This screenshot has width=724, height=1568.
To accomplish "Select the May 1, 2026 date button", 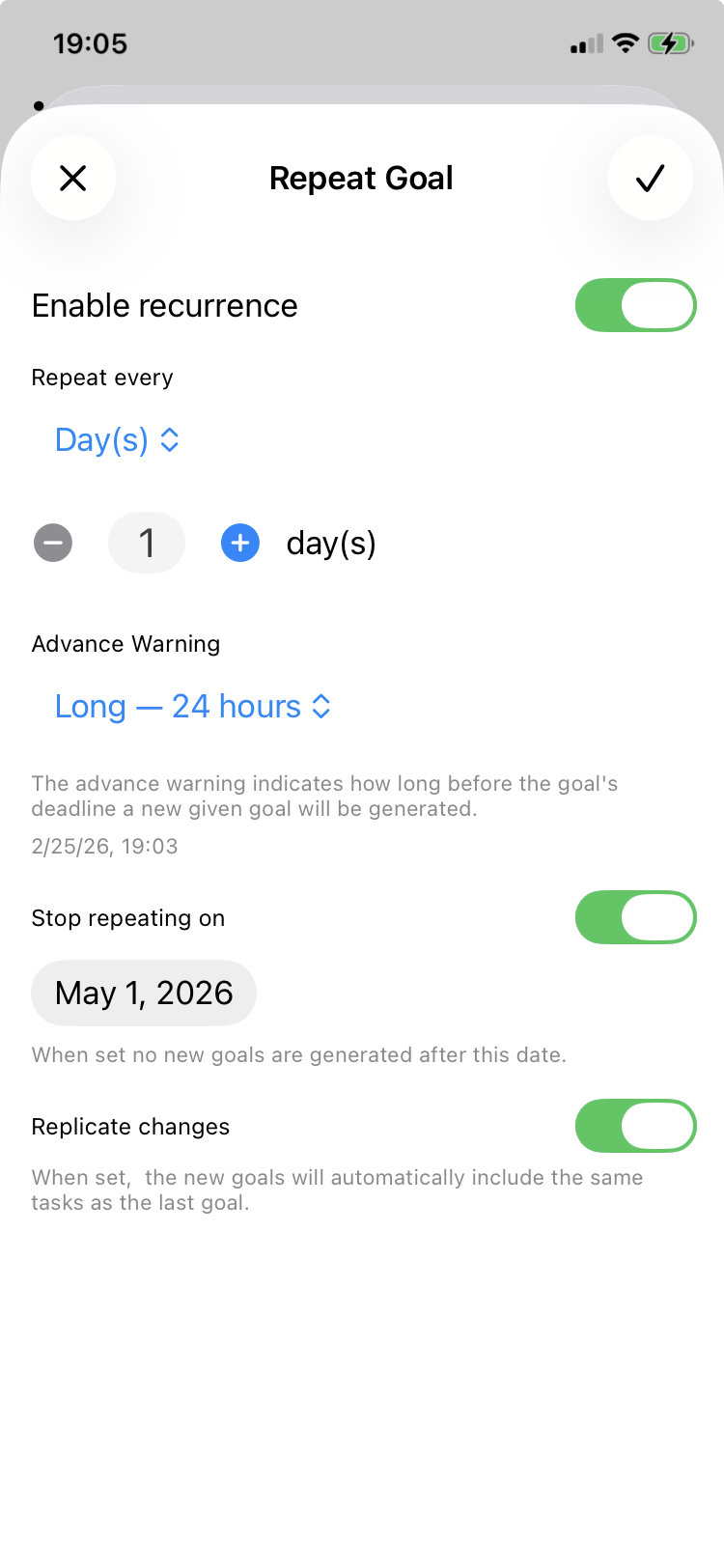I will click(143, 993).
